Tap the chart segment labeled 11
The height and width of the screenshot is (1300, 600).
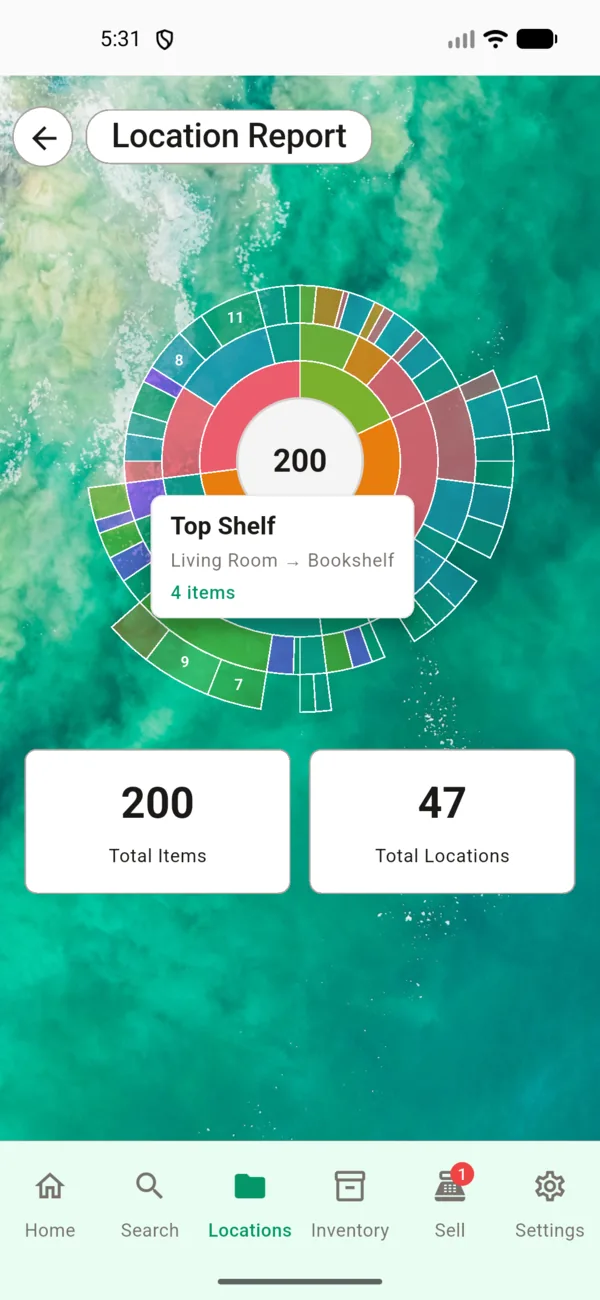[x=236, y=318]
